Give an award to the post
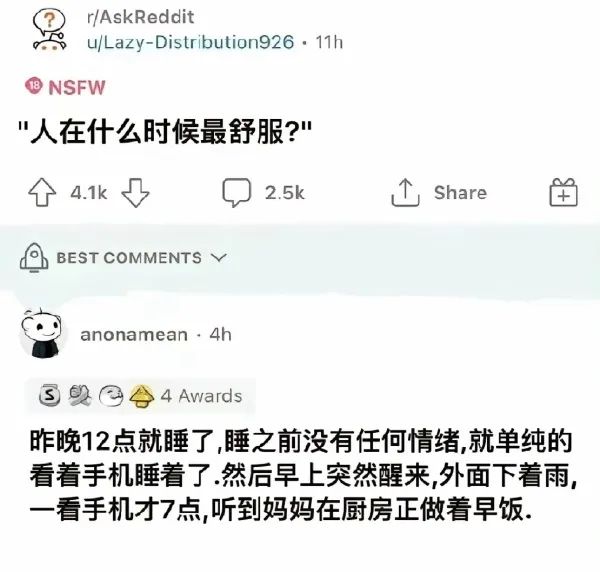Screen dimensions: 600x572 (564, 193)
